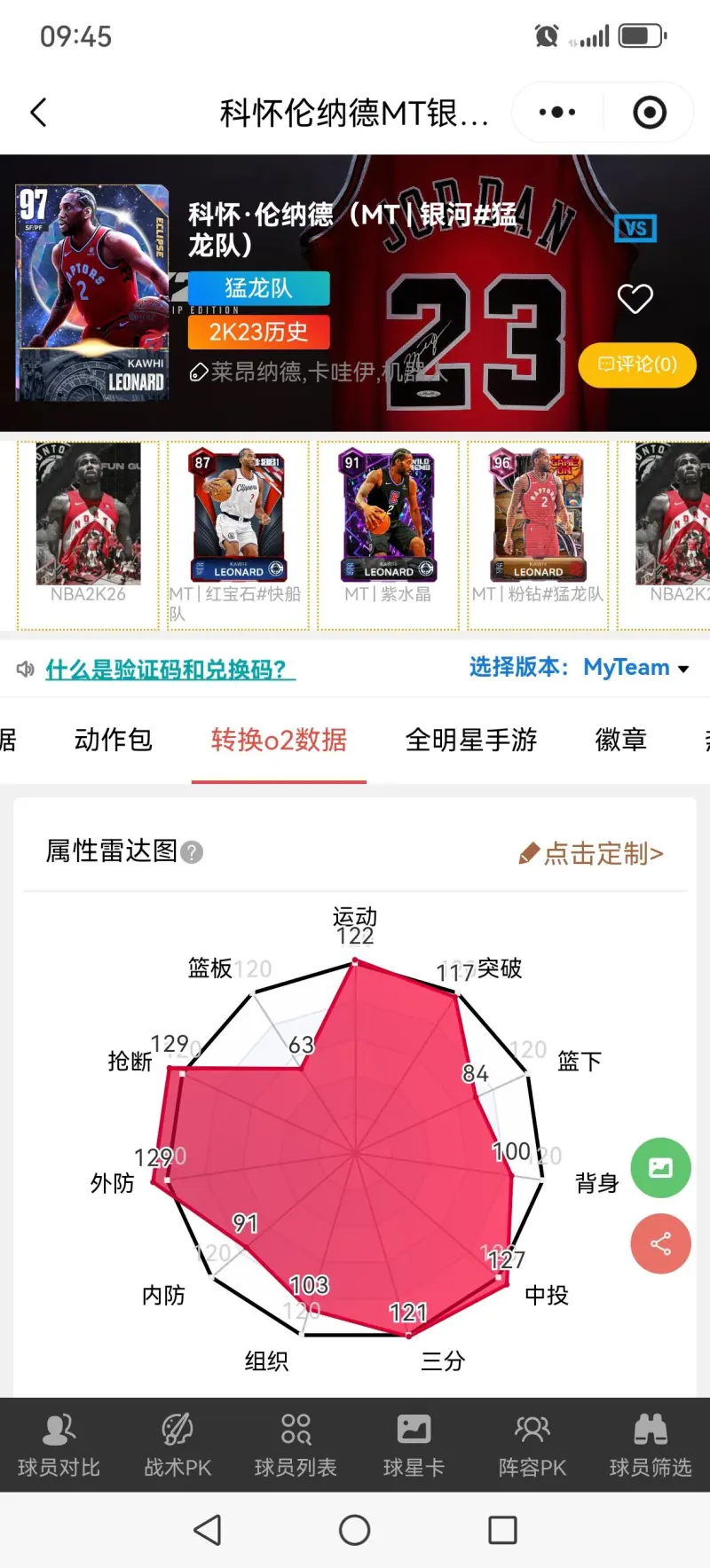Tap 点击定制 to customize radar chart
This screenshot has height=1568, width=710.
click(592, 853)
